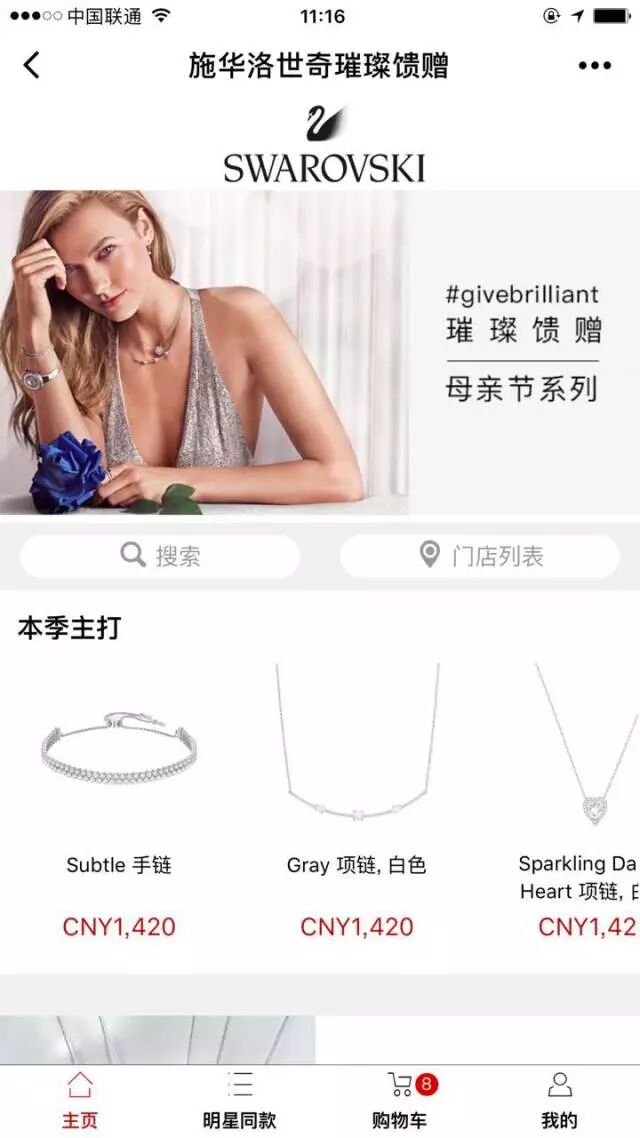The width and height of the screenshot is (640, 1138).
Task: Switch to the 明星同款 tab
Action: pyautogui.click(x=240, y=1100)
